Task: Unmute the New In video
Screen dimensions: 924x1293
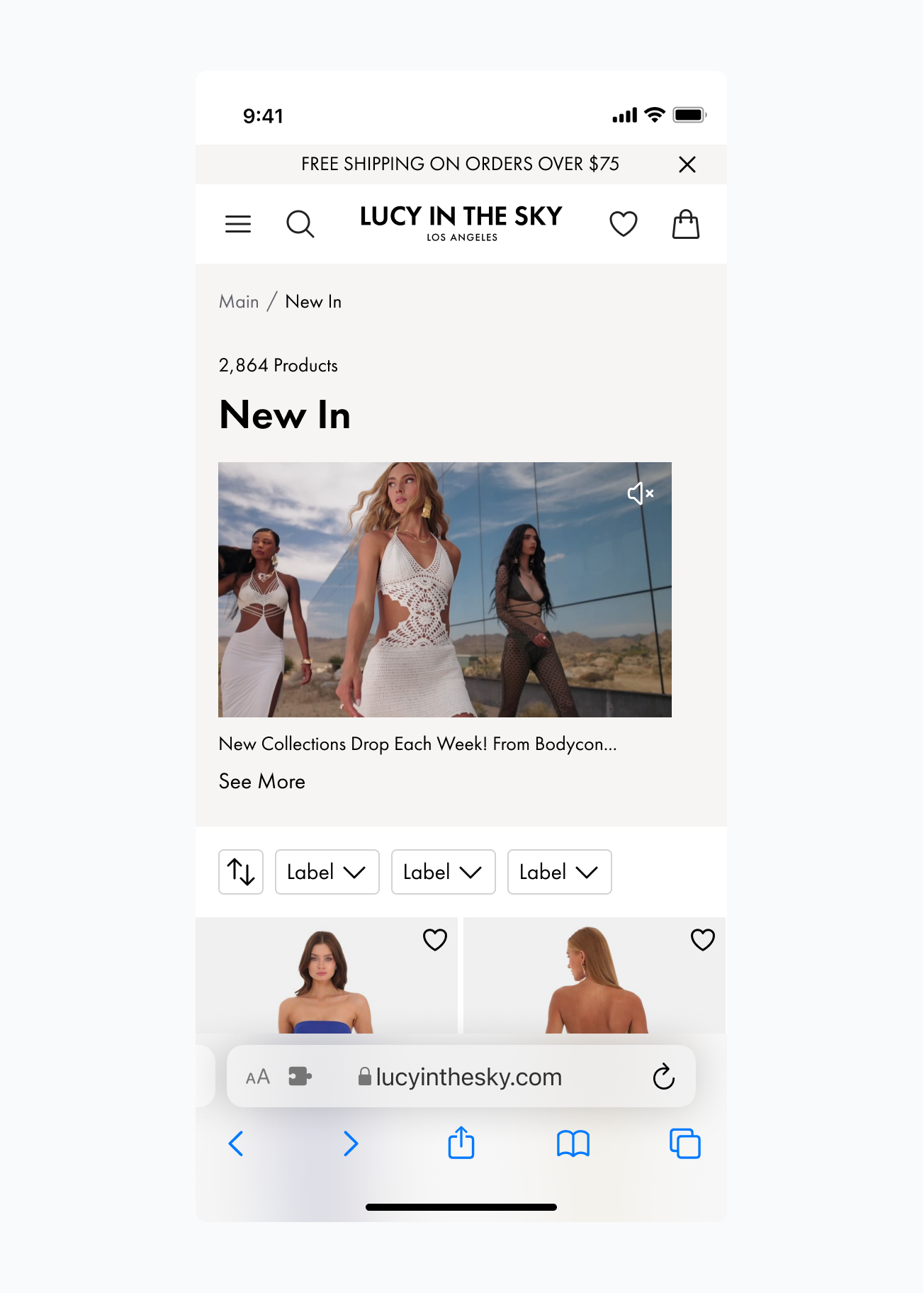Action: 640,493
